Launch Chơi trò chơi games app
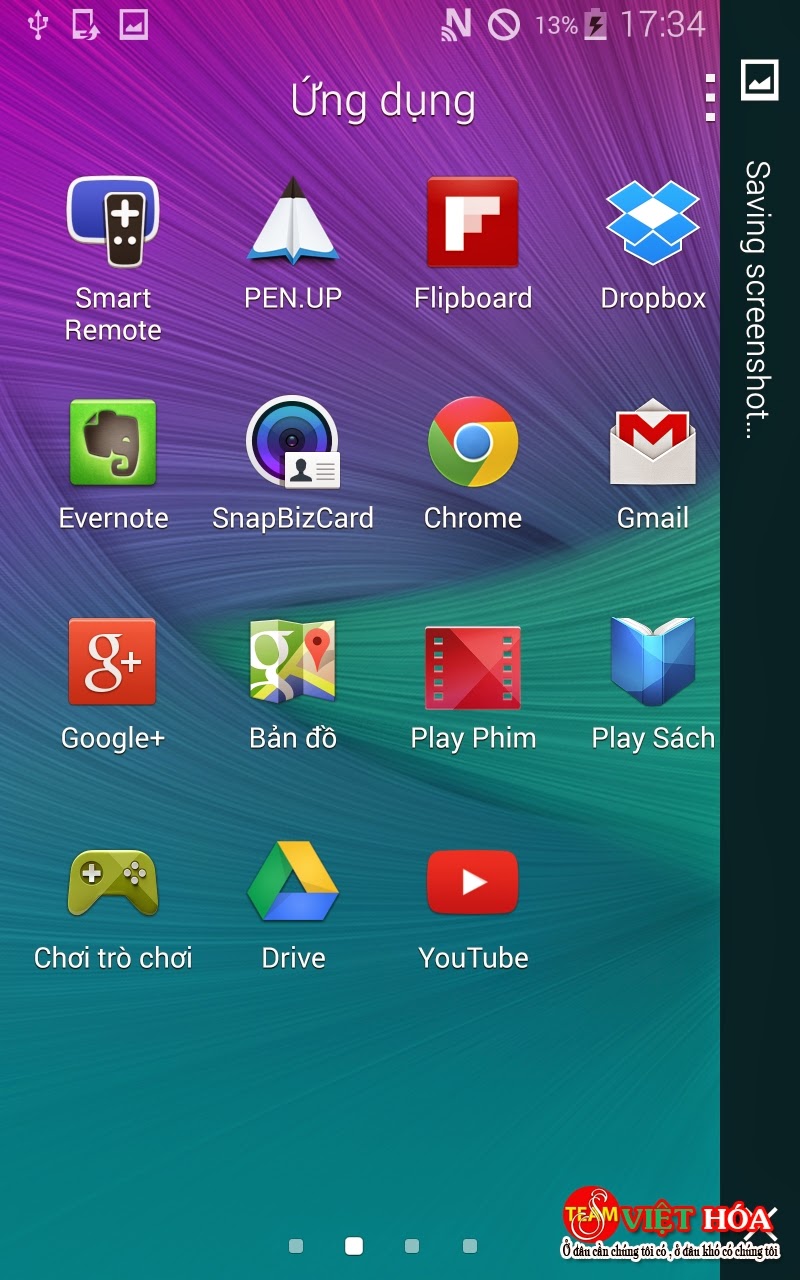Viewport: 800px width, 1280px height. (113, 883)
